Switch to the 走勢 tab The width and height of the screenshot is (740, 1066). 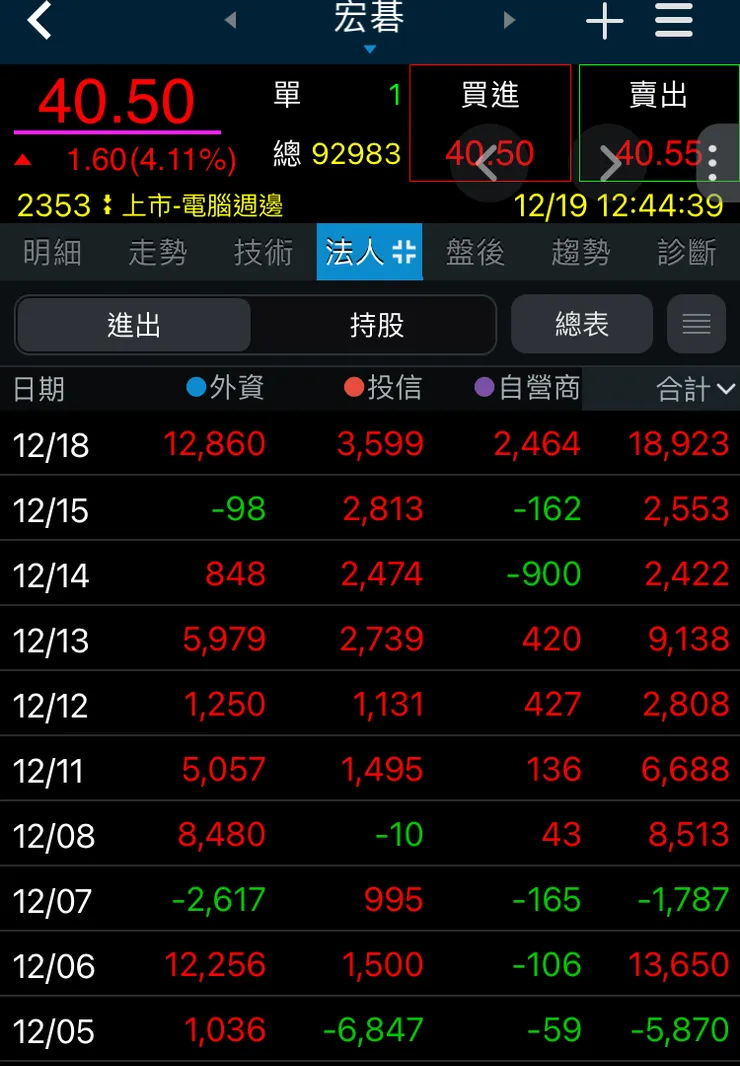pyautogui.click(x=158, y=253)
